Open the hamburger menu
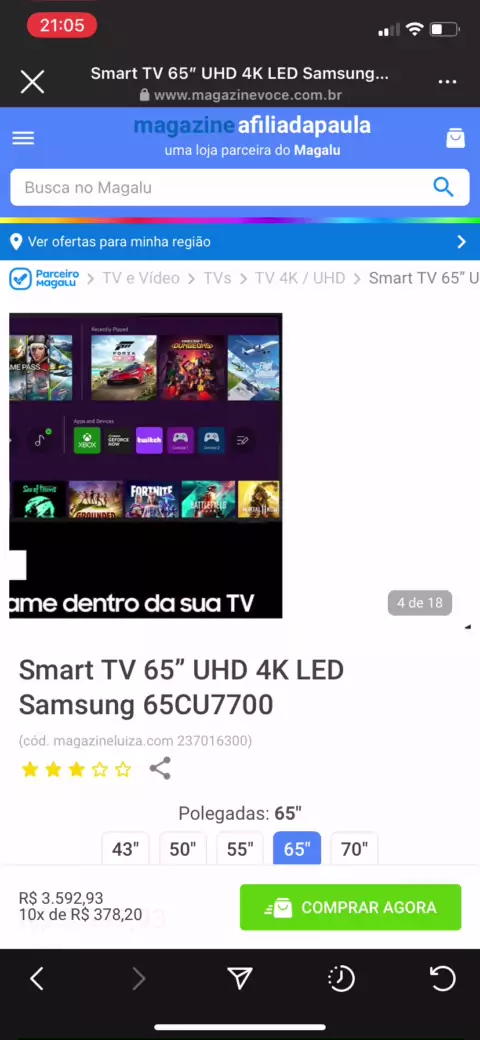480x1040 pixels. pos(23,138)
